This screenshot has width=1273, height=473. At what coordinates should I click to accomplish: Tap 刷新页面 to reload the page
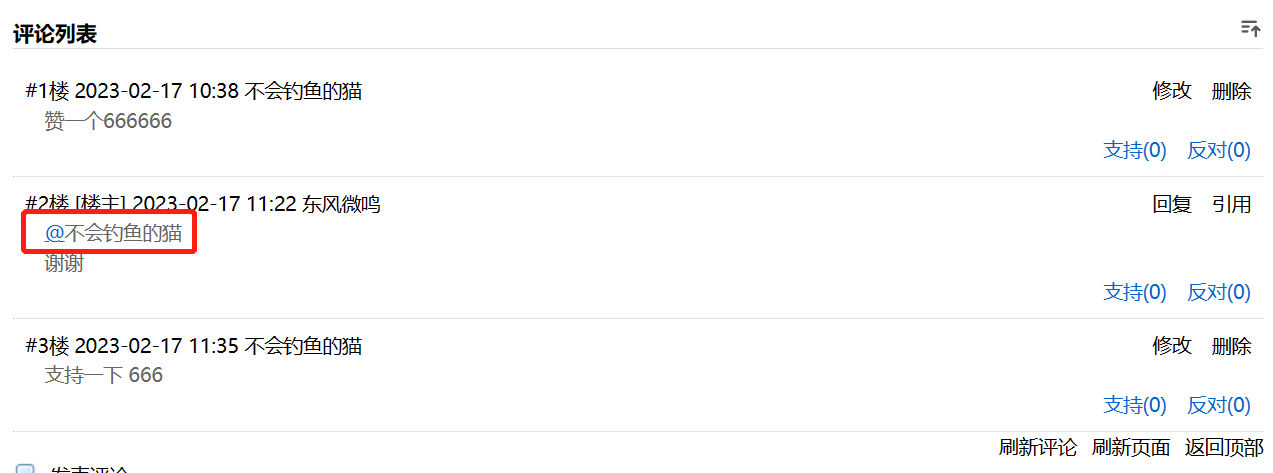[x=1130, y=447]
